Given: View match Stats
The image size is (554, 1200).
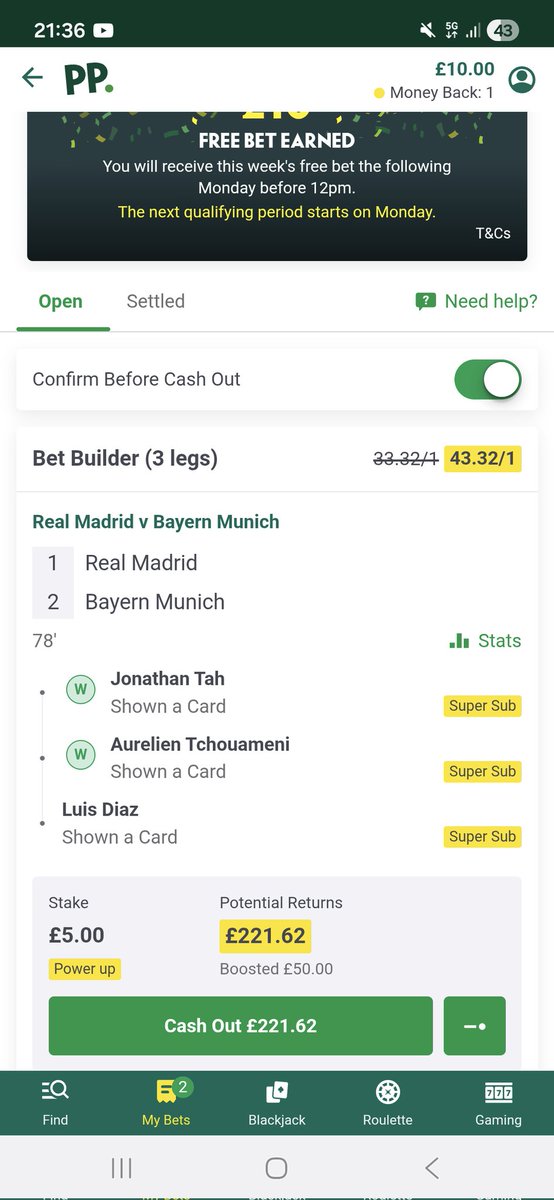Looking at the screenshot, I should tap(485, 641).
